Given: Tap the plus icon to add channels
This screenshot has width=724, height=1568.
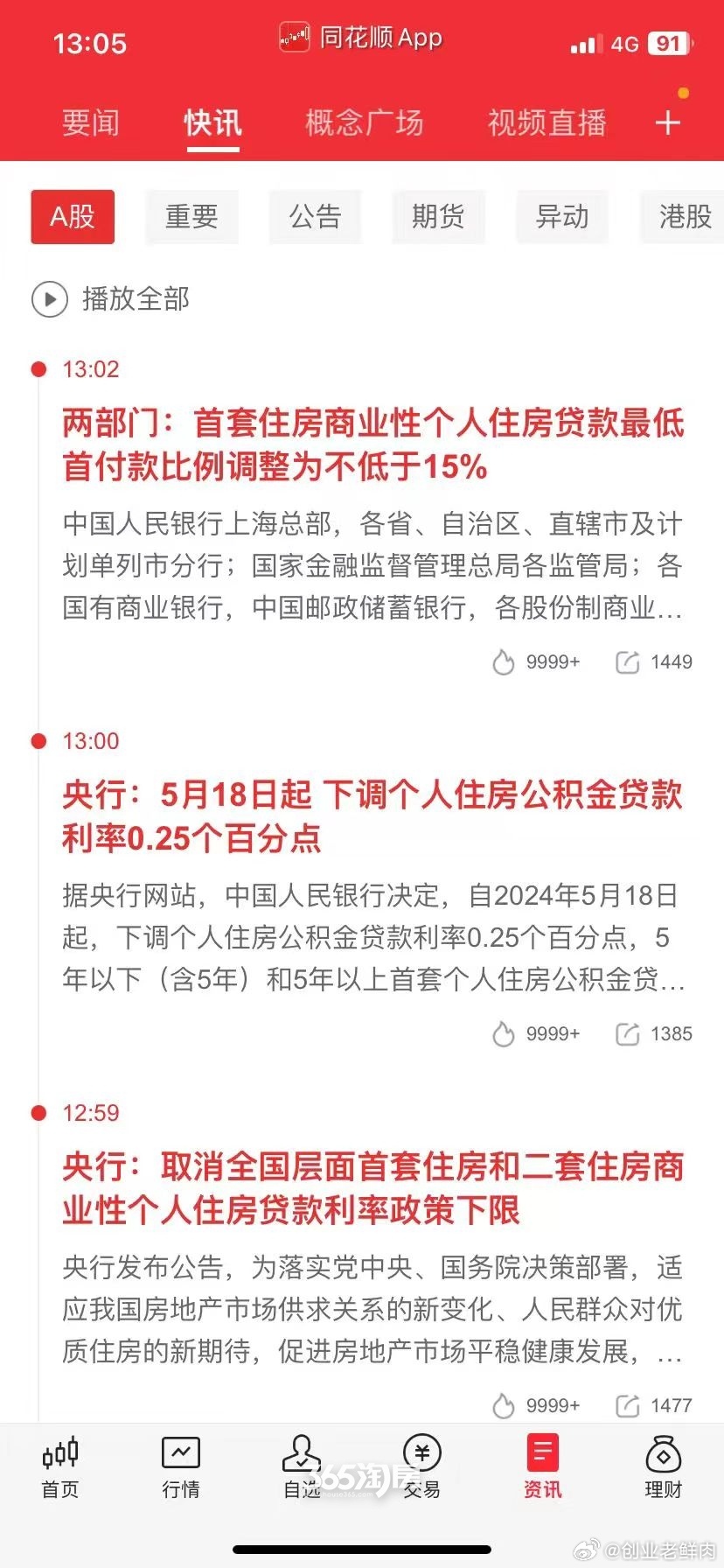Looking at the screenshot, I should (668, 122).
